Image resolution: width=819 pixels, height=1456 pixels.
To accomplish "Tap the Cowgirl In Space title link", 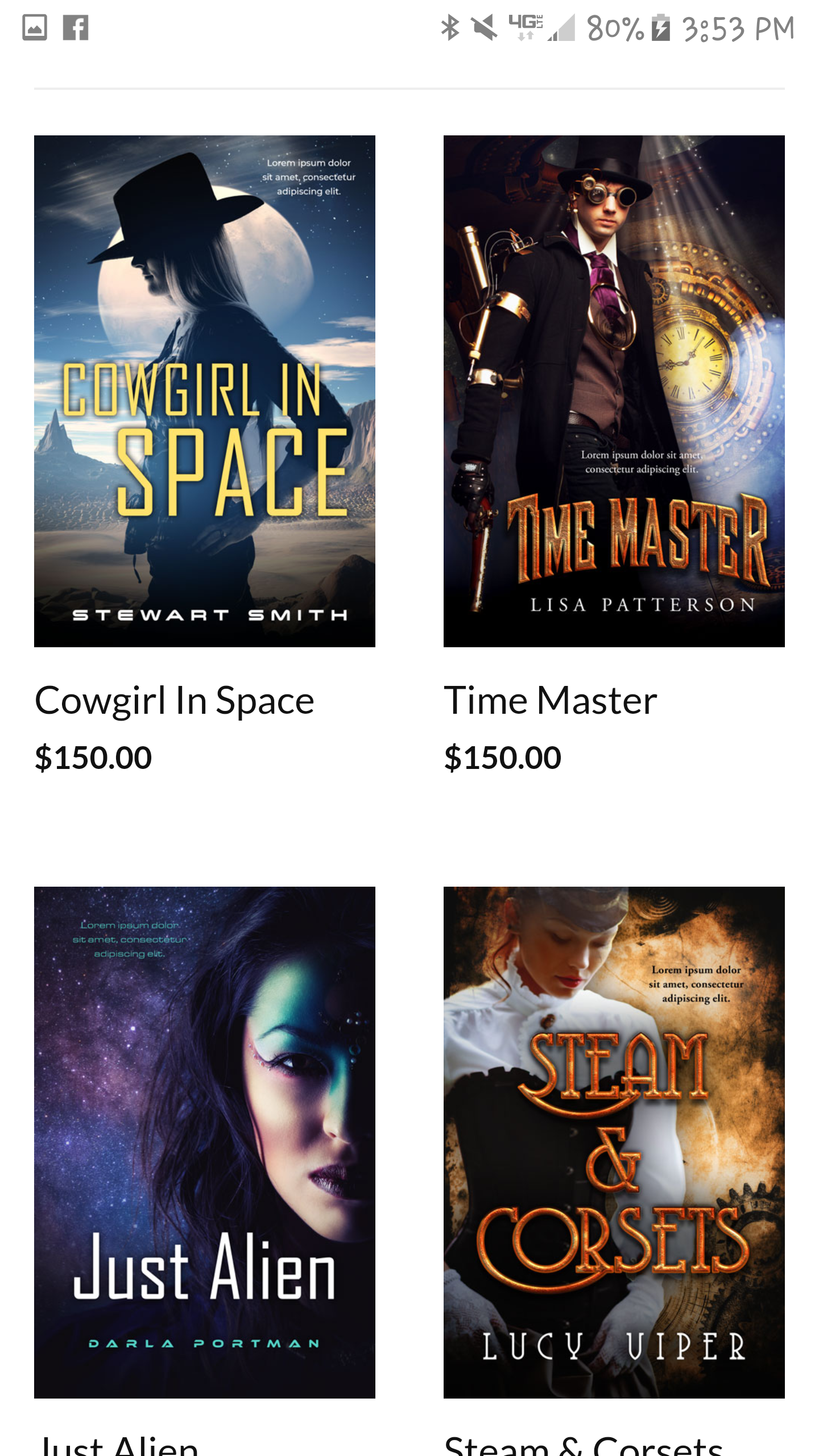I will 175,700.
